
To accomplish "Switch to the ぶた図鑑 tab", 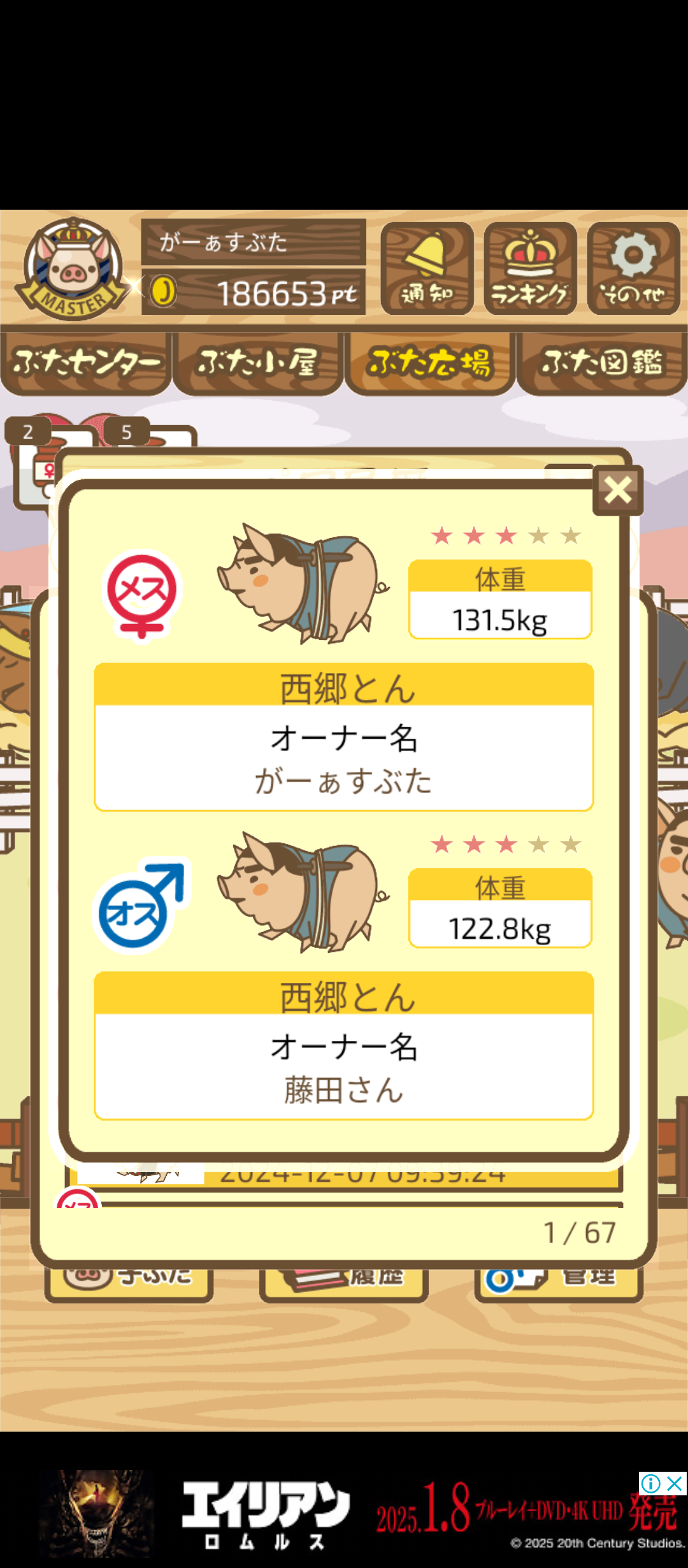I will pos(602,362).
